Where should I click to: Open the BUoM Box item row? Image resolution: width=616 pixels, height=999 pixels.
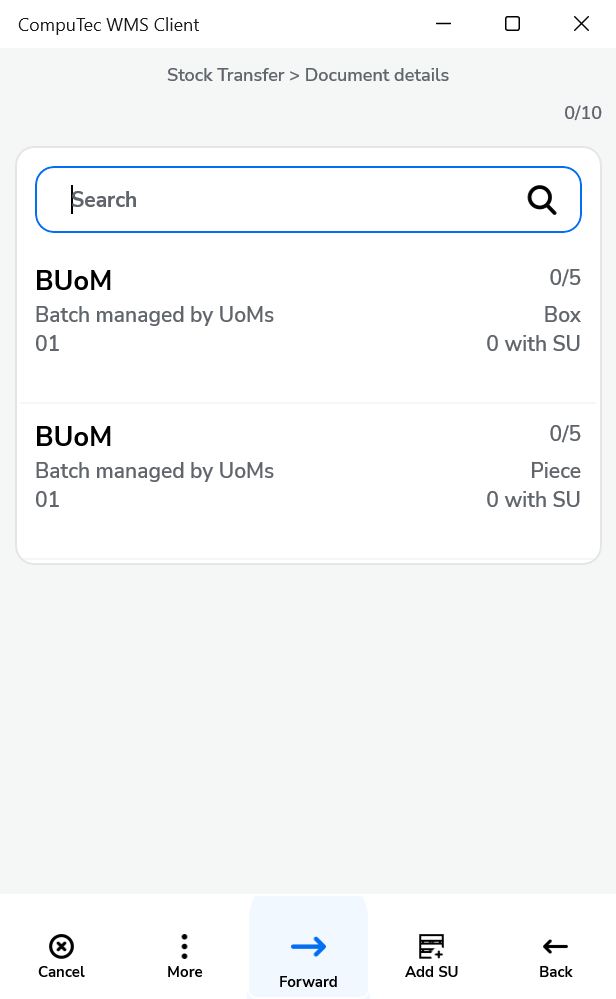pyautogui.click(x=308, y=310)
